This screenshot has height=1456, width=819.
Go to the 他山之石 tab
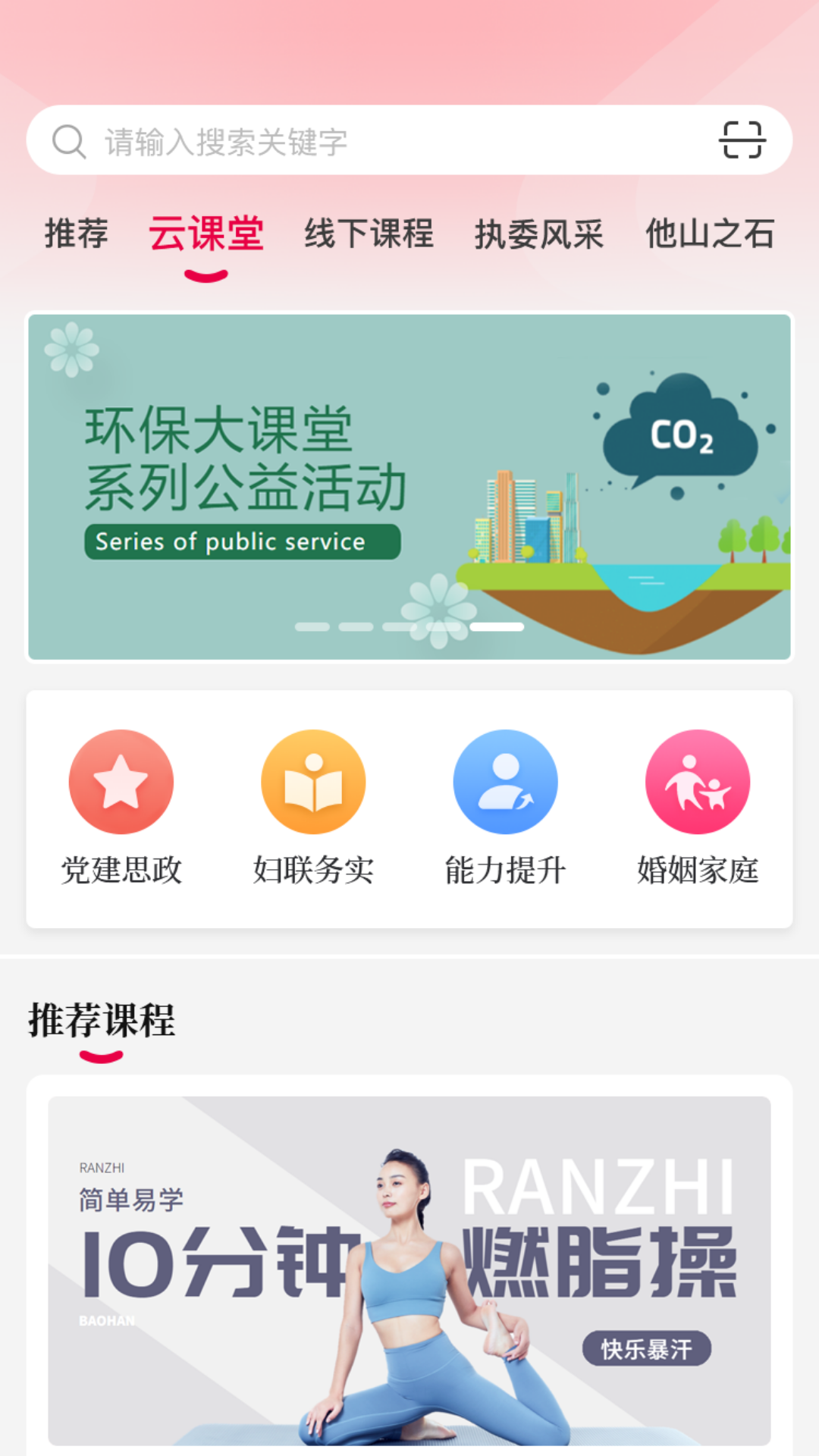pos(710,234)
